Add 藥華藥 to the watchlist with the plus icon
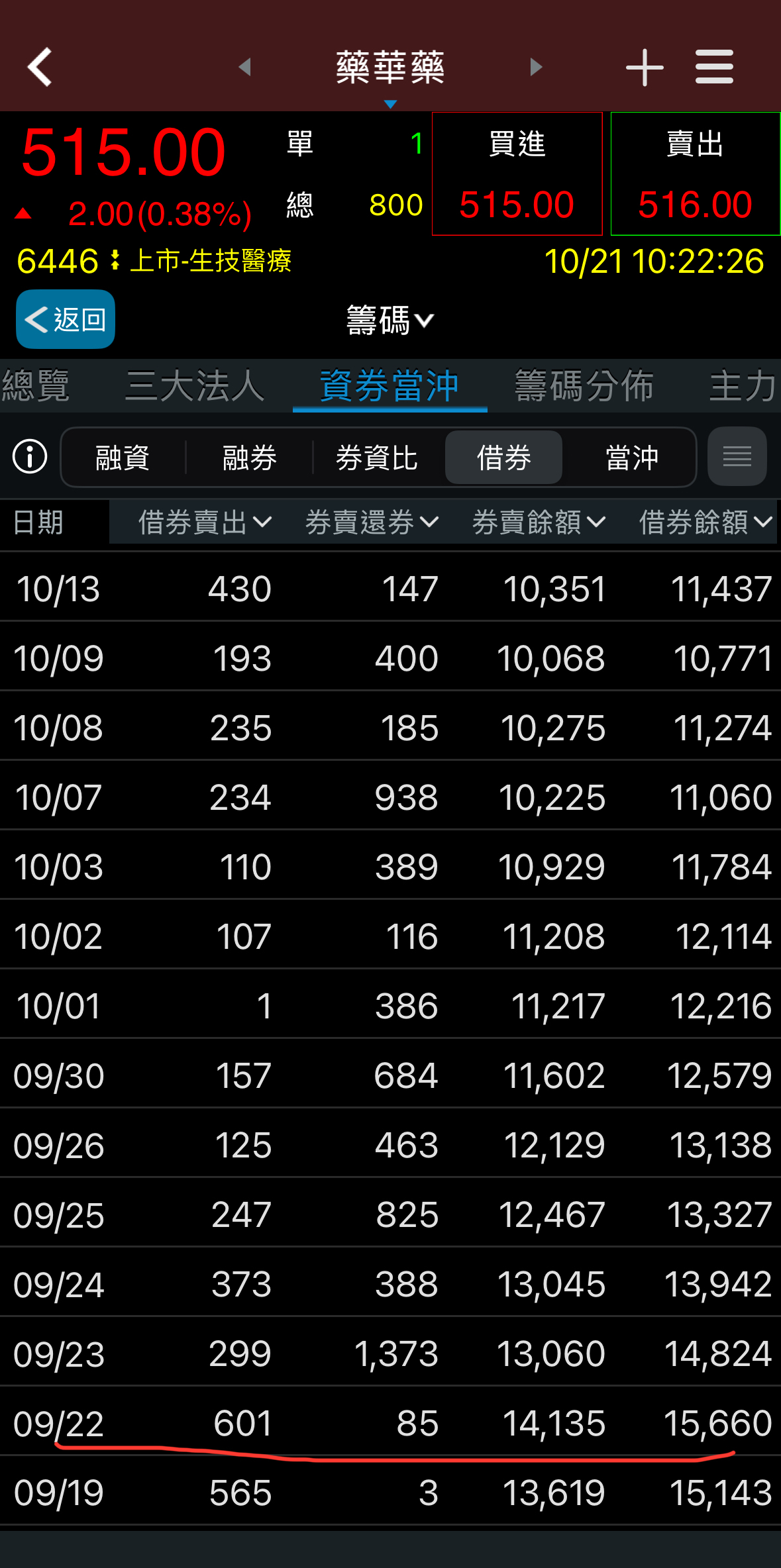This screenshot has height=1568, width=781. point(644,68)
